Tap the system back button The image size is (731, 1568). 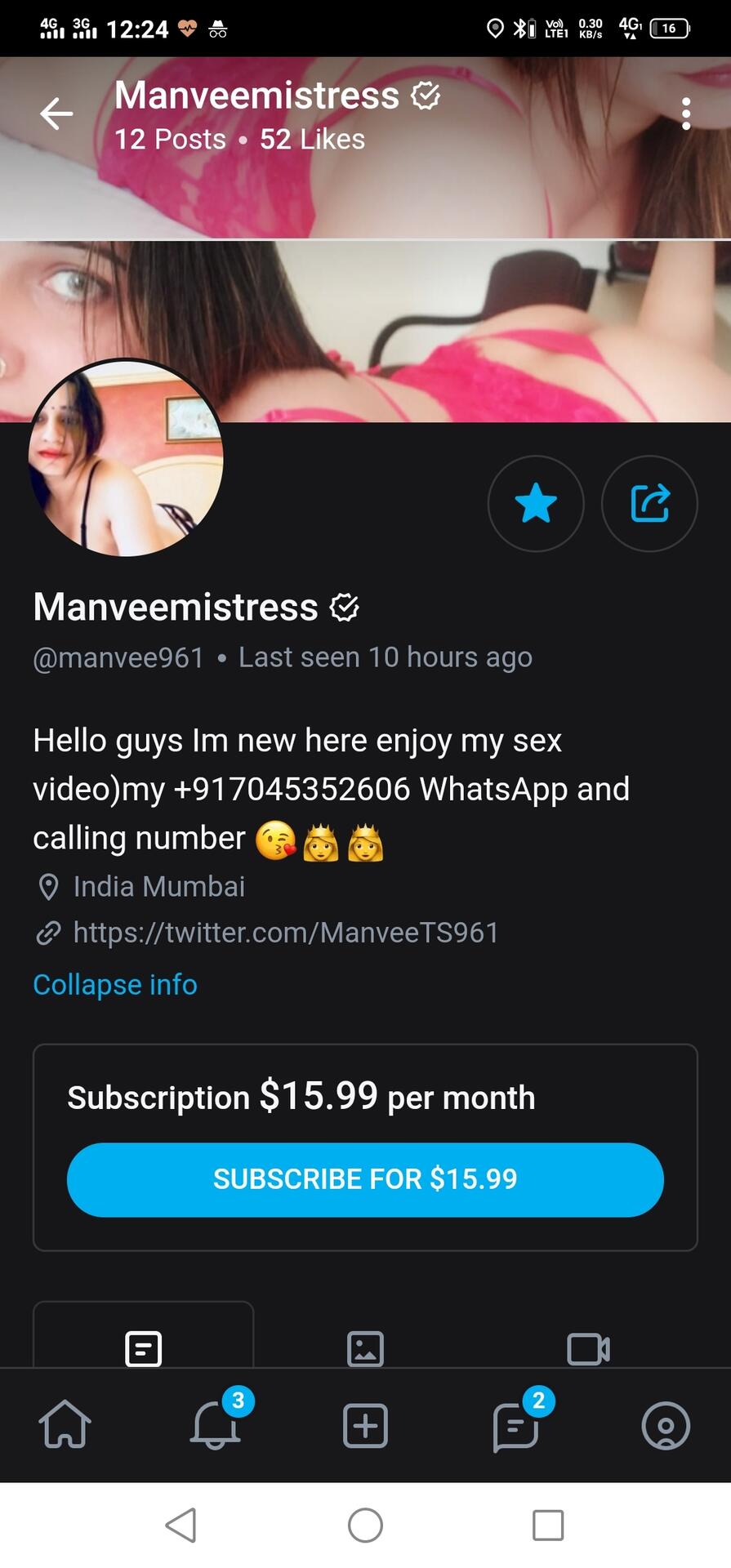[181, 1525]
